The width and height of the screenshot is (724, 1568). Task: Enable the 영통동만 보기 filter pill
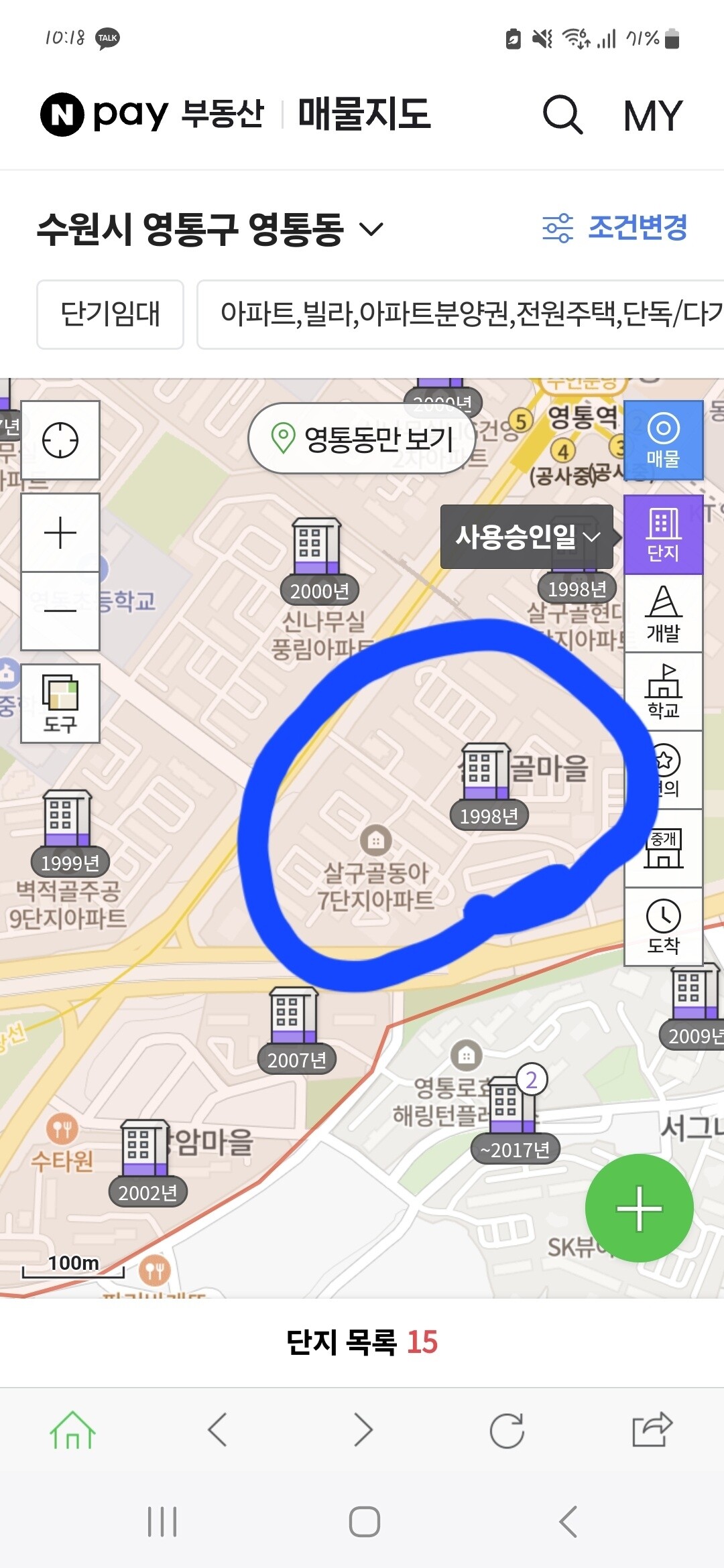pos(362,438)
